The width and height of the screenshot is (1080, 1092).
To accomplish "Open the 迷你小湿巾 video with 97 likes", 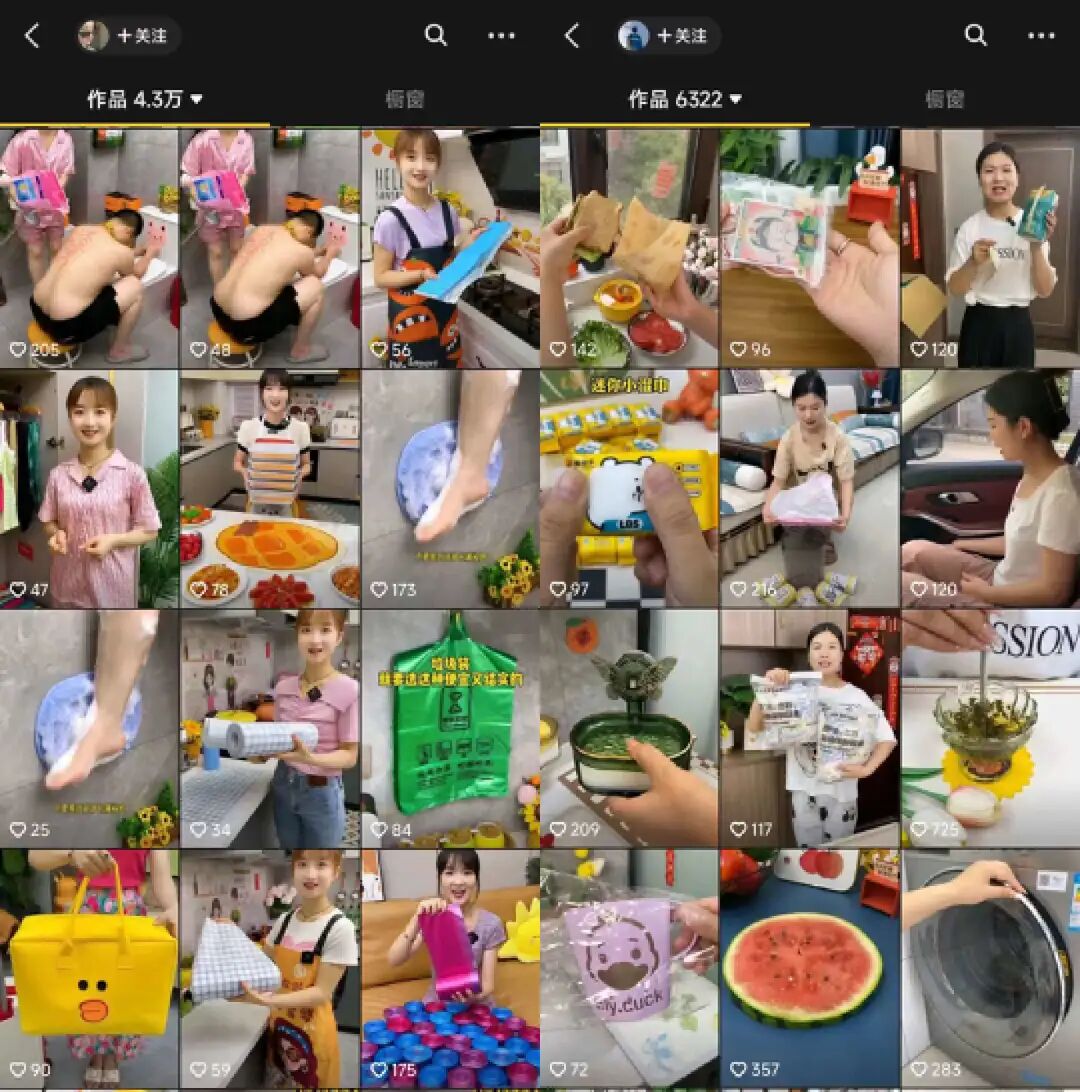I will (630, 488).
